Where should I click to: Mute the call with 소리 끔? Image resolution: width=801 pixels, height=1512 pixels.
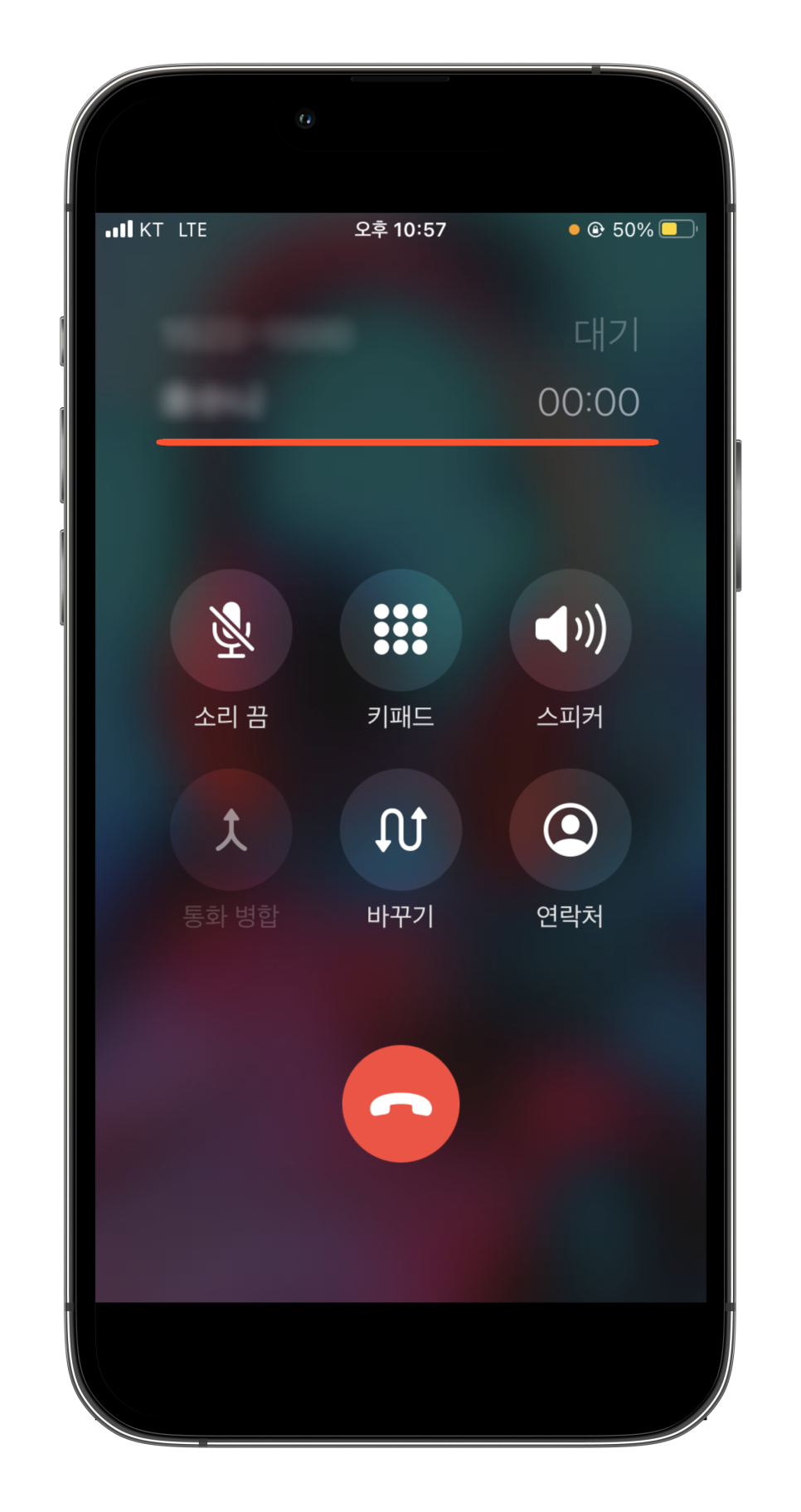tap(231, 630)
